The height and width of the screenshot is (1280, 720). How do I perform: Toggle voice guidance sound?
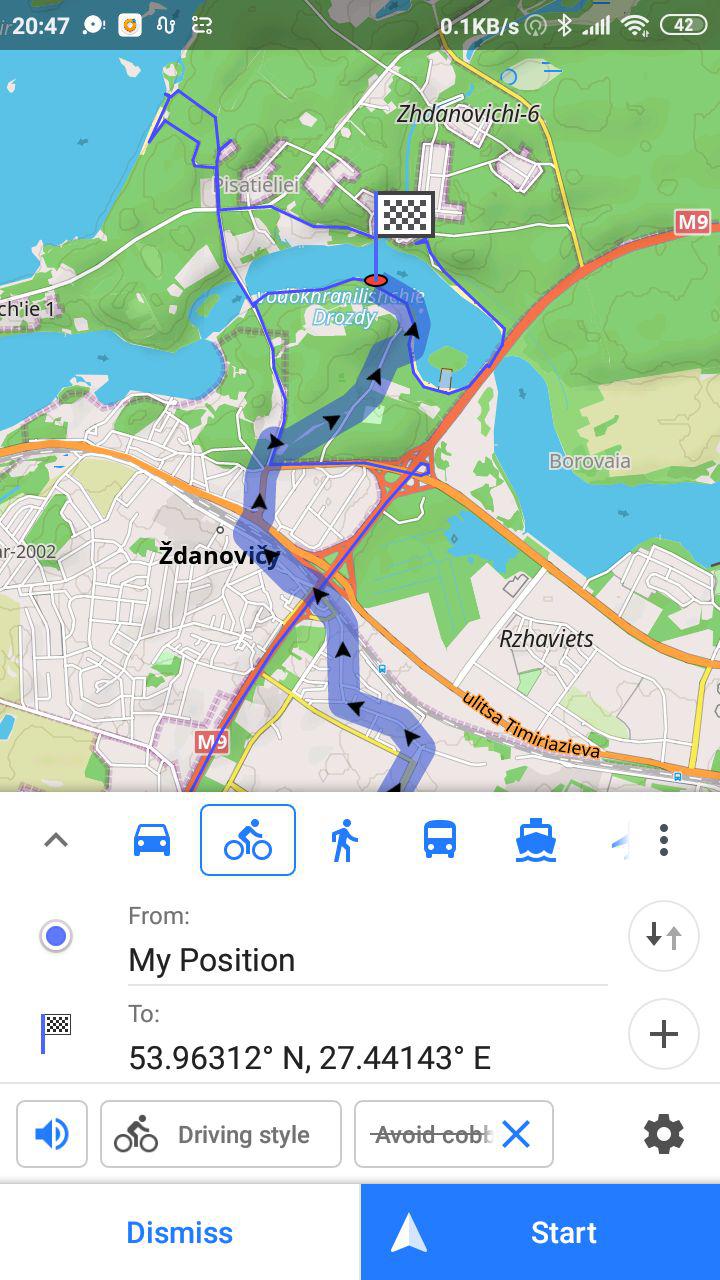click(52, 1134)
